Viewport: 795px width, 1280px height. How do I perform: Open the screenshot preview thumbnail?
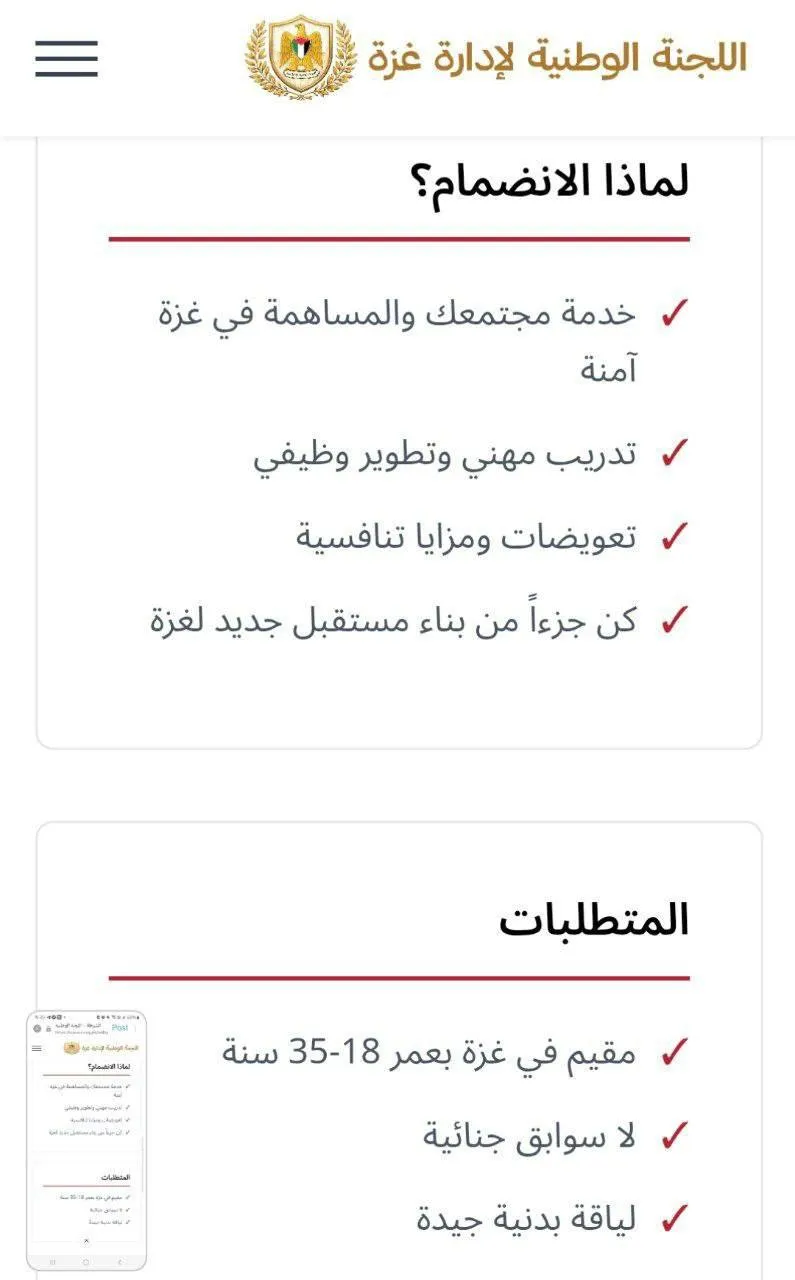click(86, 1140)
